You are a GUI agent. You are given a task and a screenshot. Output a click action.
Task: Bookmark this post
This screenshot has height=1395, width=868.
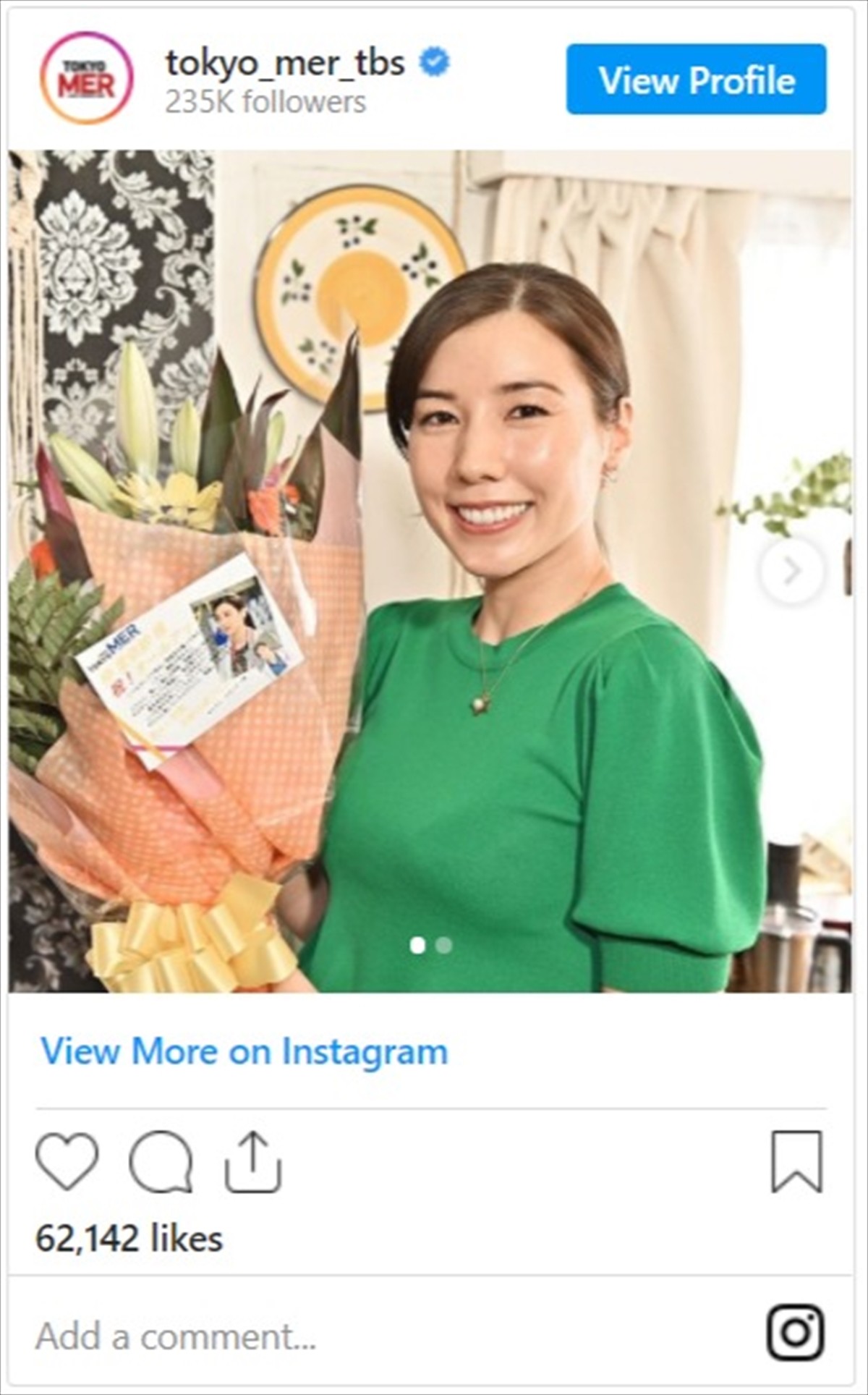click(796, 1161)
